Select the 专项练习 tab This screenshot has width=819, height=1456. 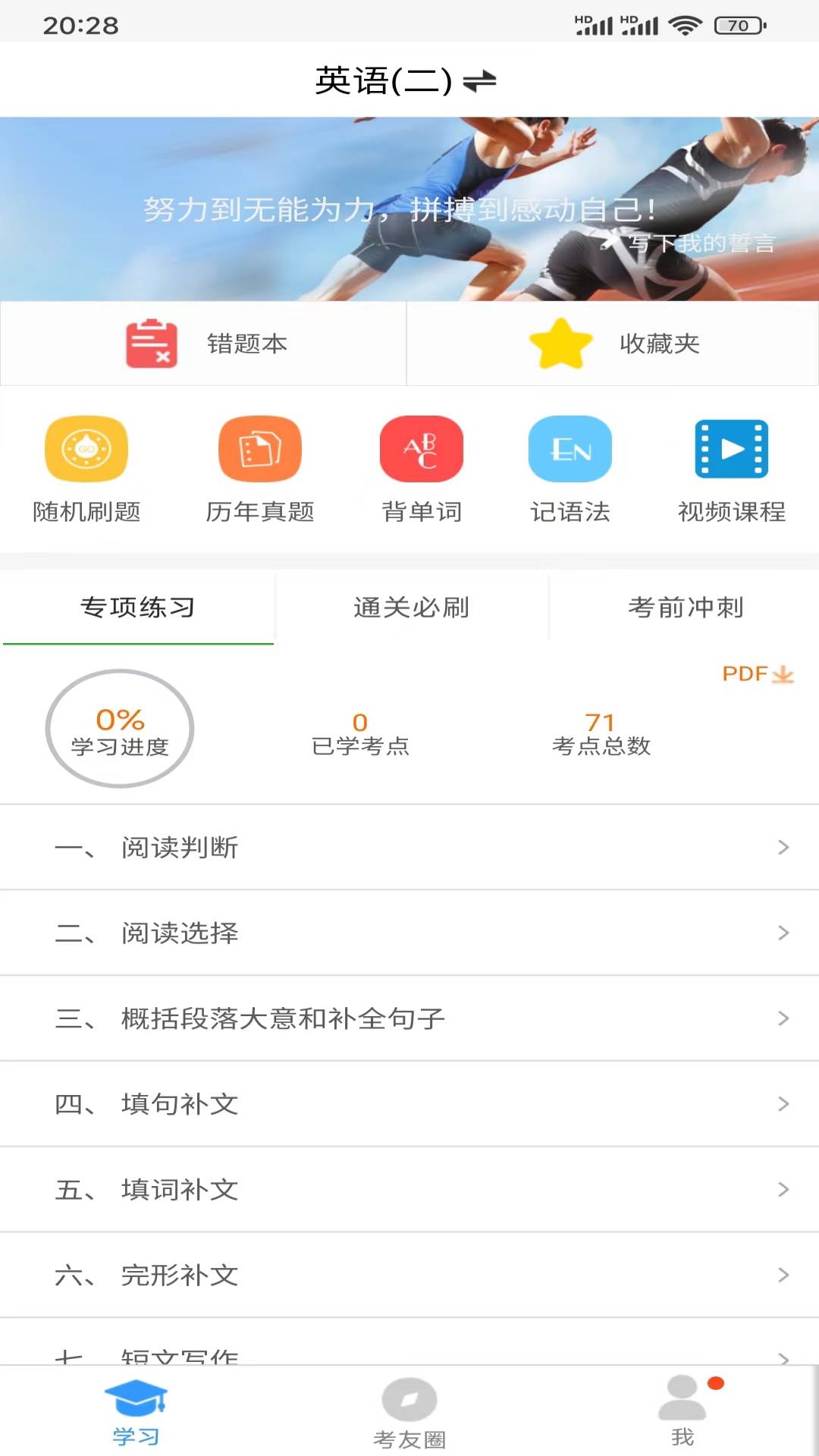(x=136, y=607)
